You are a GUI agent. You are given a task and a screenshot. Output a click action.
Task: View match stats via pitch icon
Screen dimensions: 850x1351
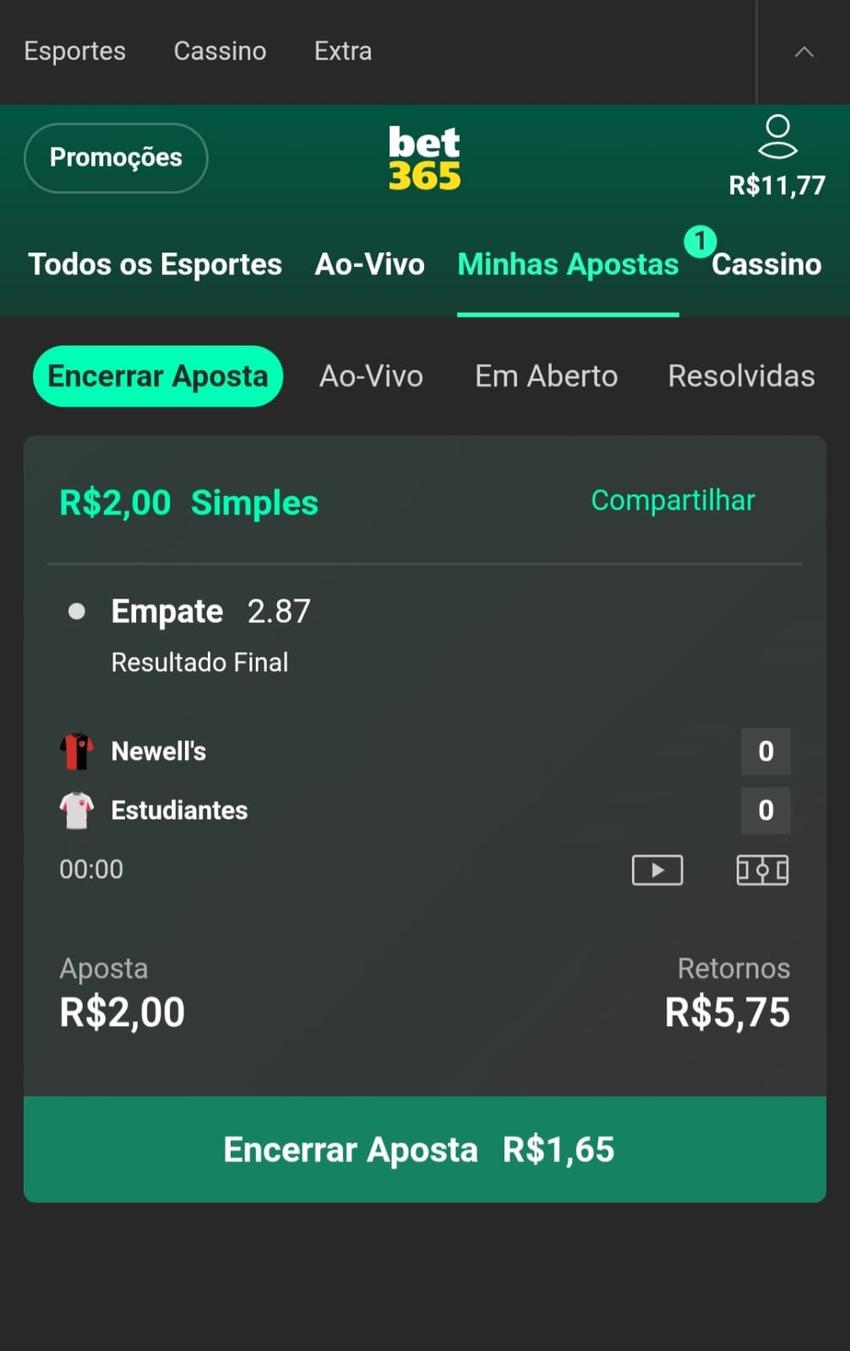point(762,870)
